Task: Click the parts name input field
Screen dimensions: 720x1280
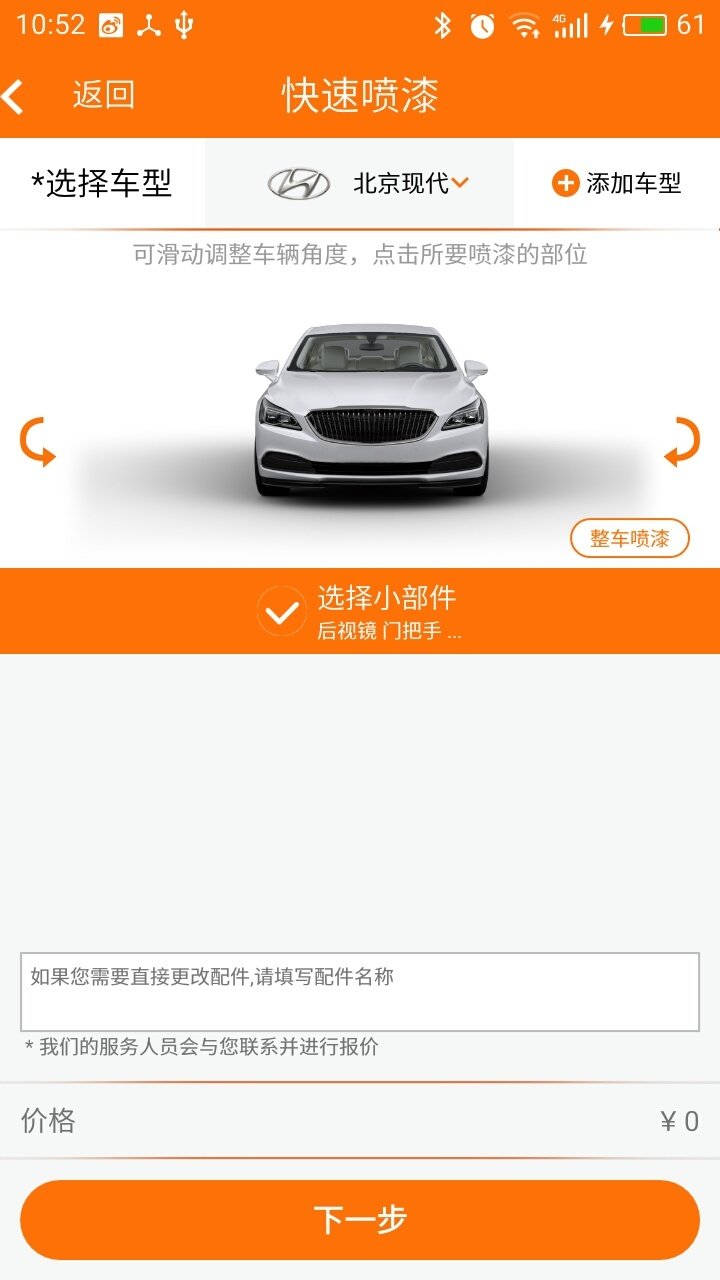Action: click(360, 988)
